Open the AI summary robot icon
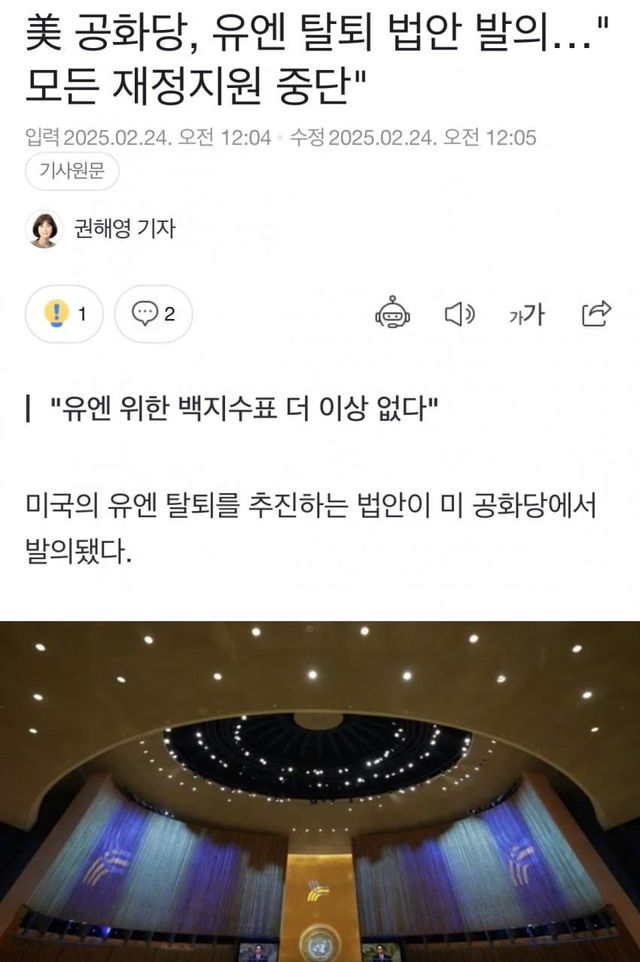 392,314
